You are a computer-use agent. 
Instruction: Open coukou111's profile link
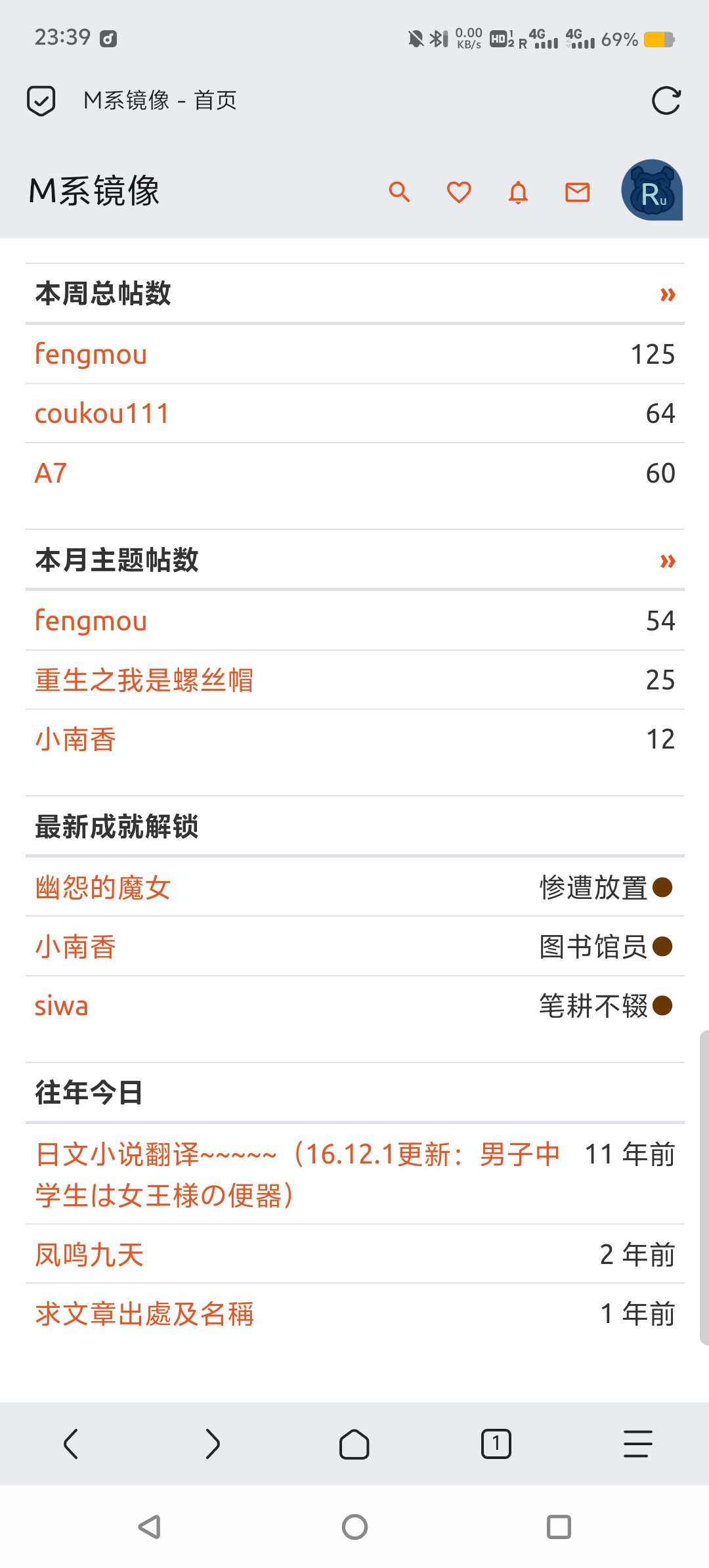[x=102, y=414]
